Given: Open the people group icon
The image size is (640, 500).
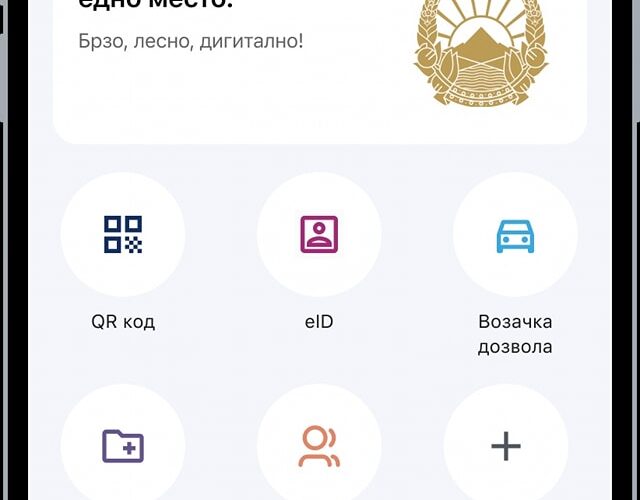Looking at the screenshot, I should click(319, 446).
